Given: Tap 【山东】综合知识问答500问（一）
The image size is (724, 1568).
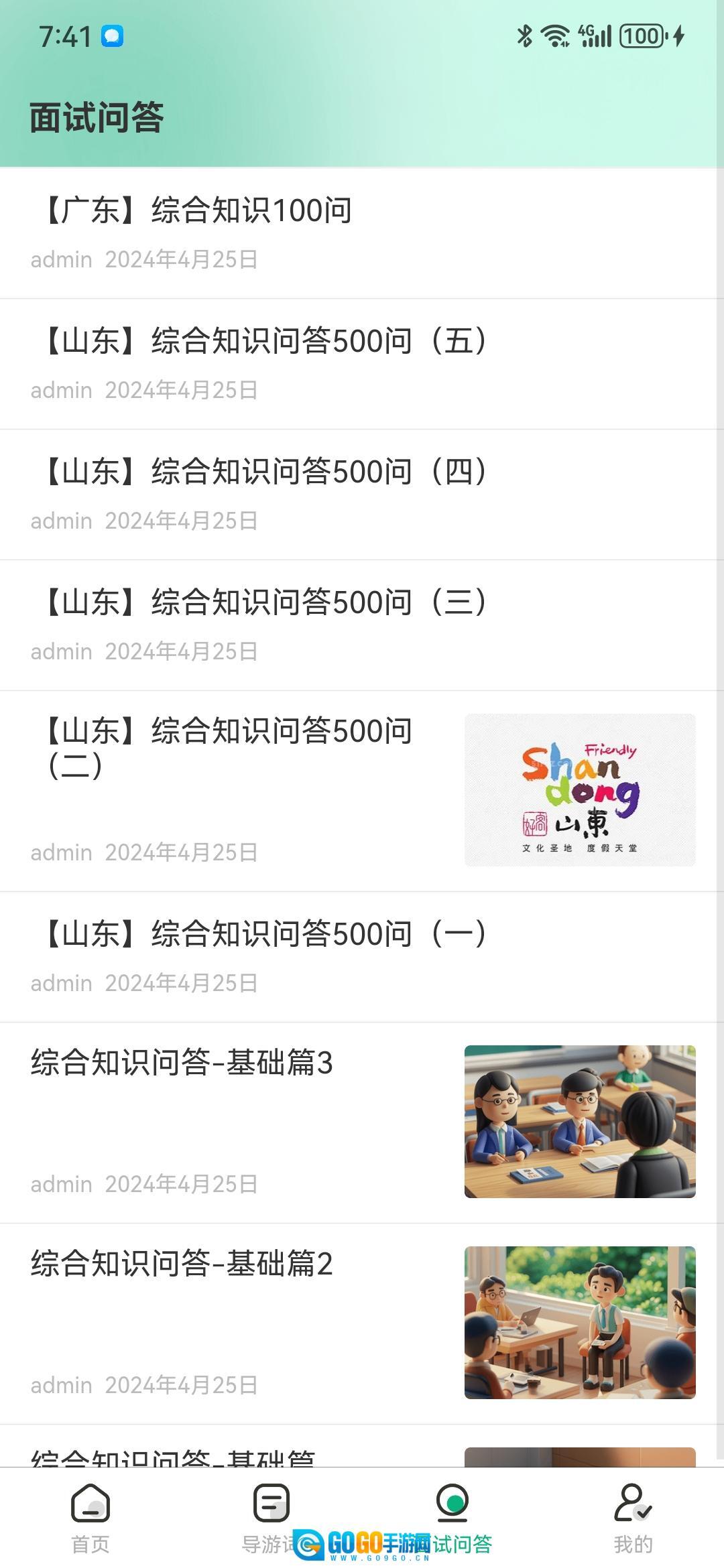Looking at the screenshot, I should coord(265,935).
